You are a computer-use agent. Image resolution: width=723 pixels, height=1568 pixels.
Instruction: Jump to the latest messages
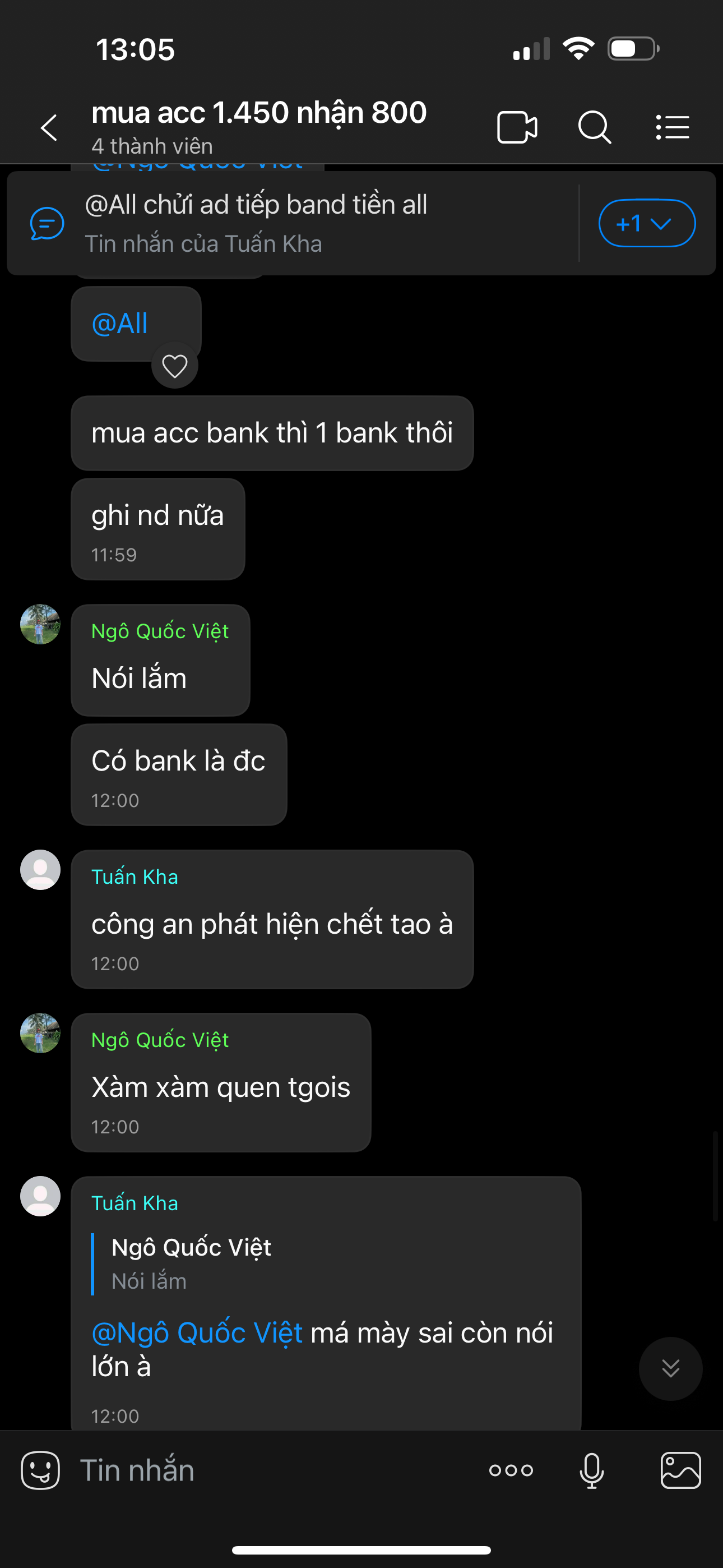pos(670,1368)
